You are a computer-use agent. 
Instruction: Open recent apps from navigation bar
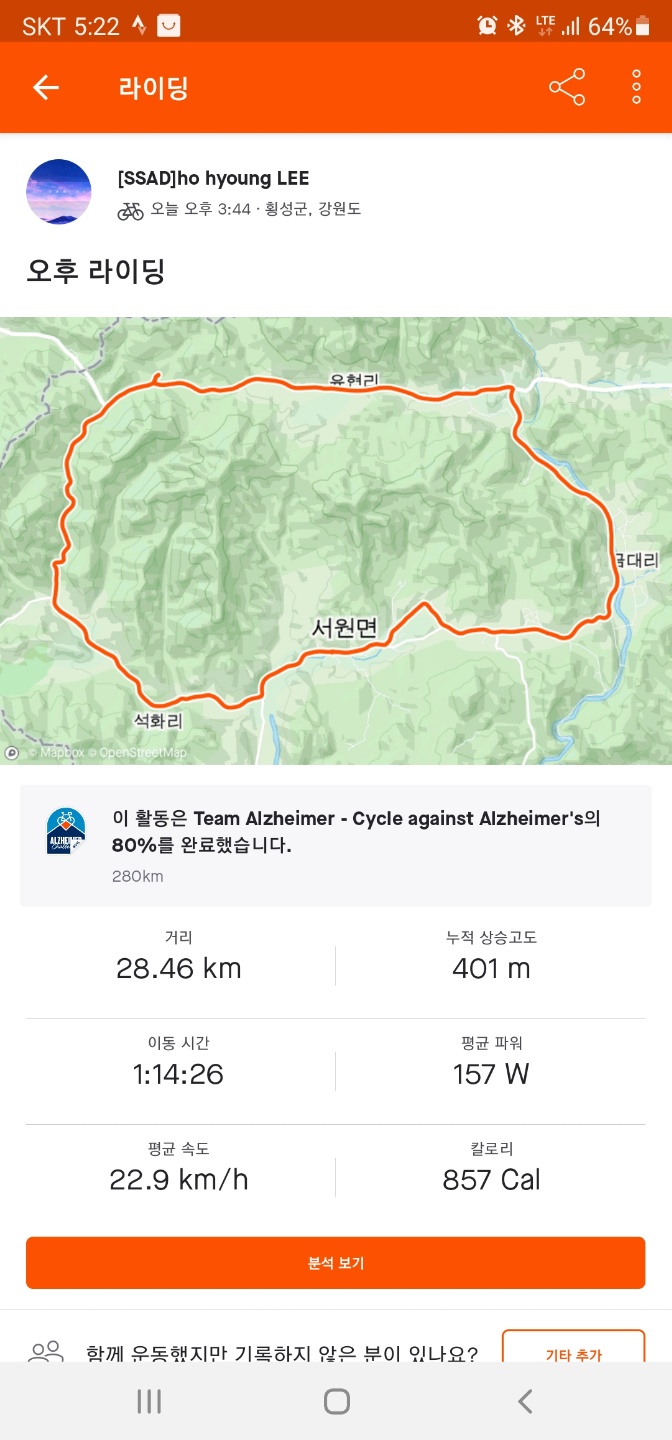click(x=149, y=1401)
